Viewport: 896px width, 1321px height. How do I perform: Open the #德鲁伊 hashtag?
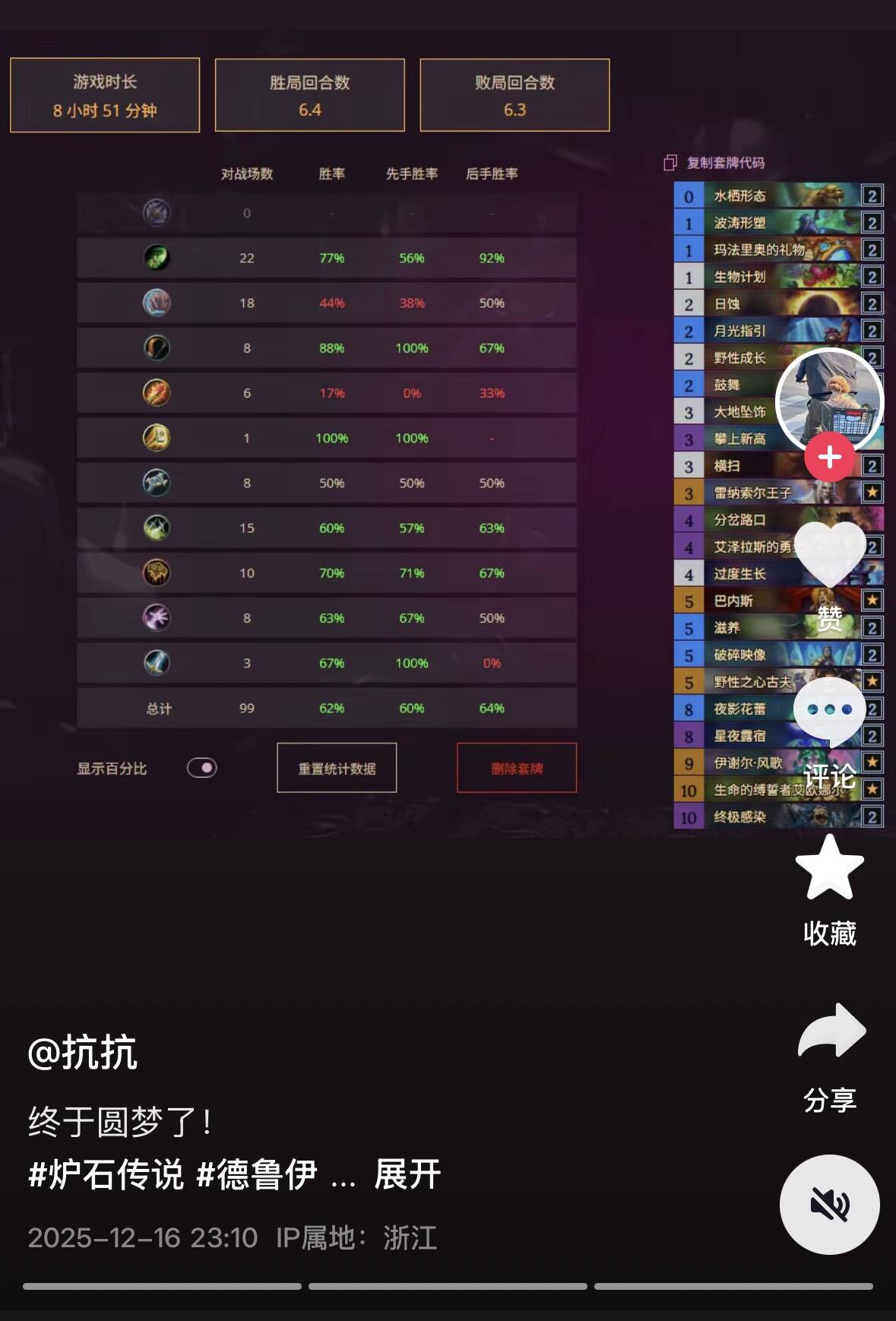tap(257, 1175)
